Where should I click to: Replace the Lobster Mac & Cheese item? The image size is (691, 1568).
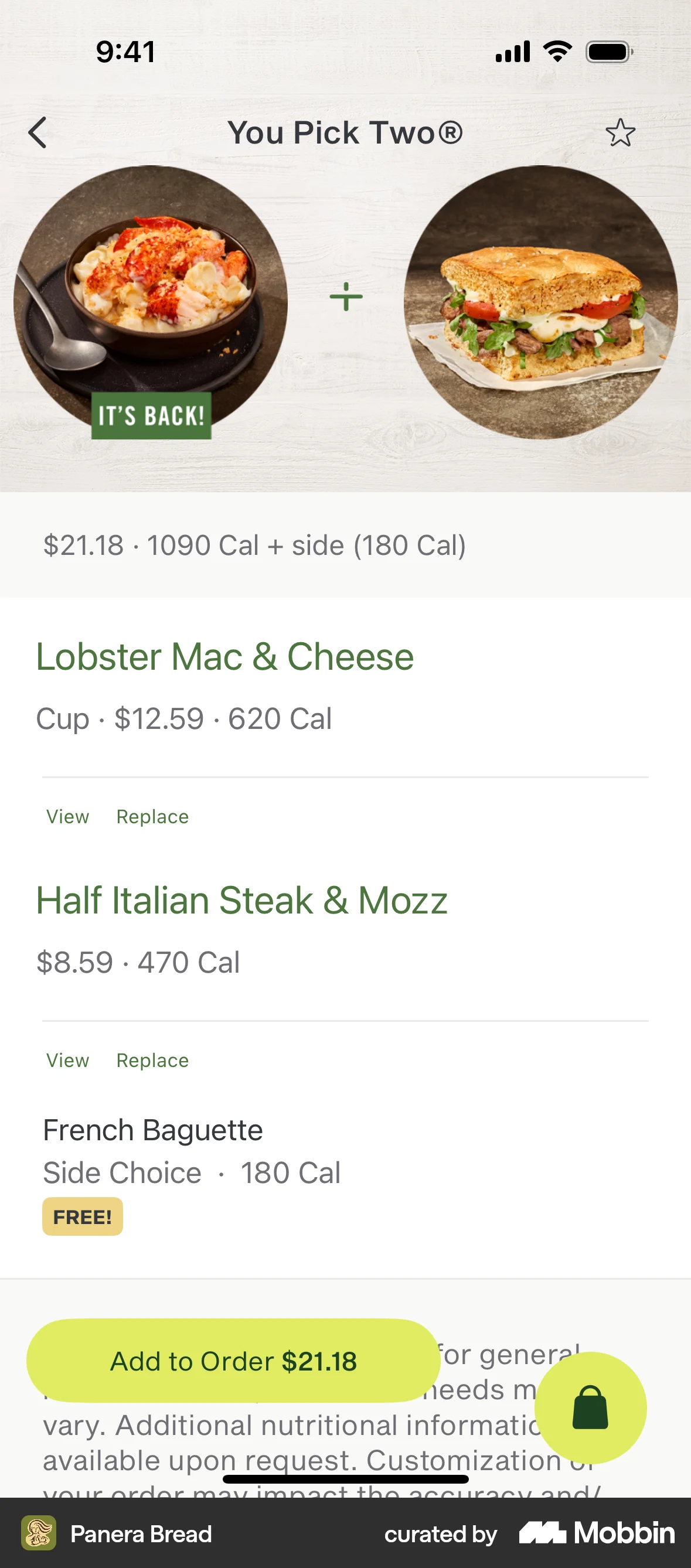click(152, 816)
